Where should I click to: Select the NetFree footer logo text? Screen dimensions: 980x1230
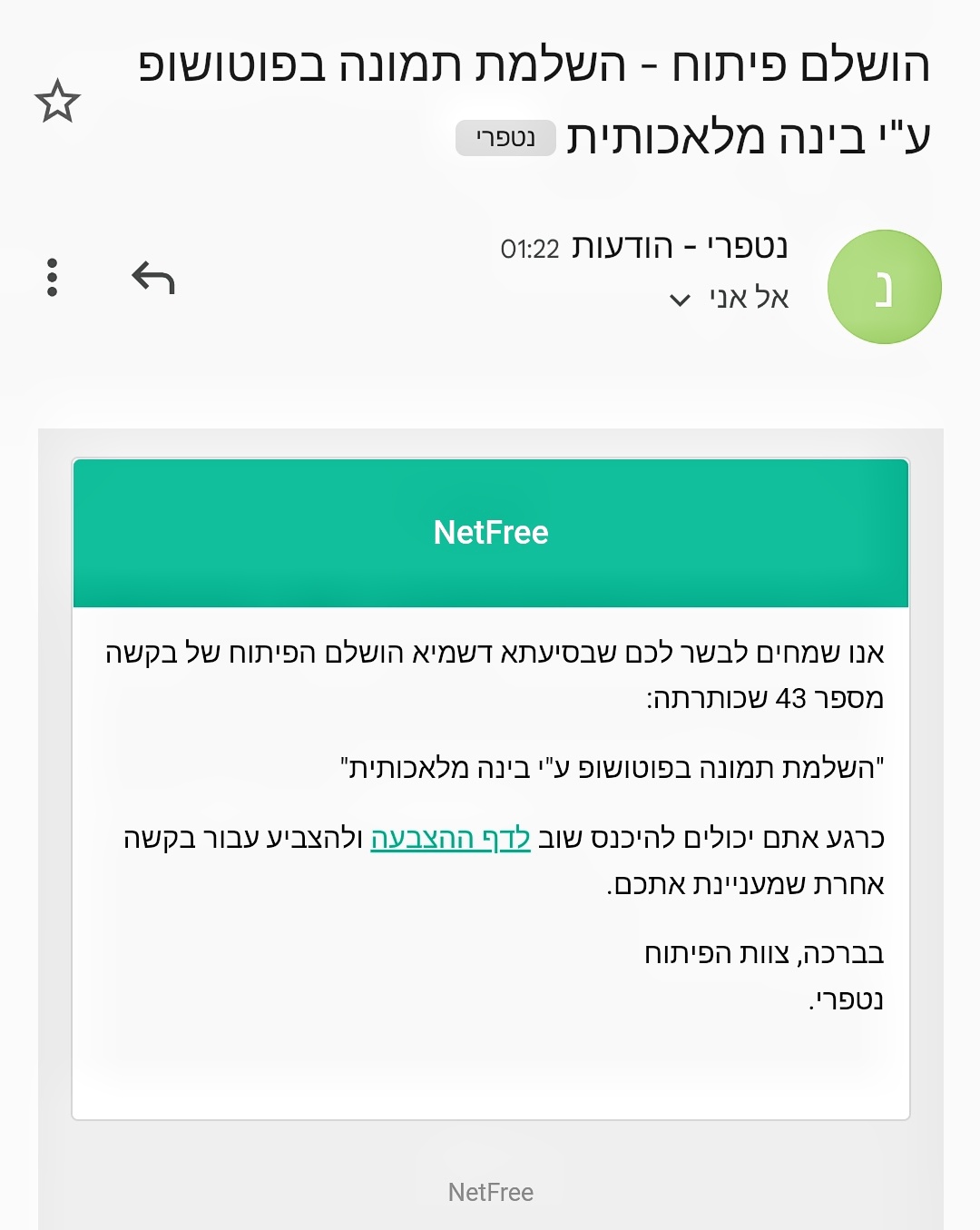[490, 1191]
